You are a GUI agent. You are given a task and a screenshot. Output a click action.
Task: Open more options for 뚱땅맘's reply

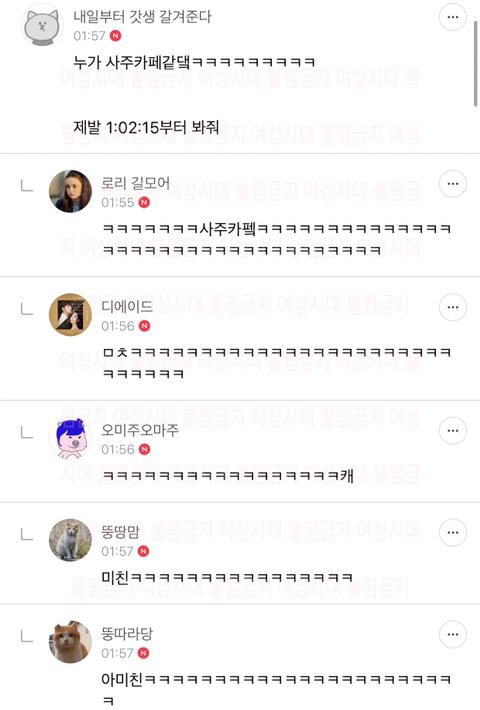[453, 532]
